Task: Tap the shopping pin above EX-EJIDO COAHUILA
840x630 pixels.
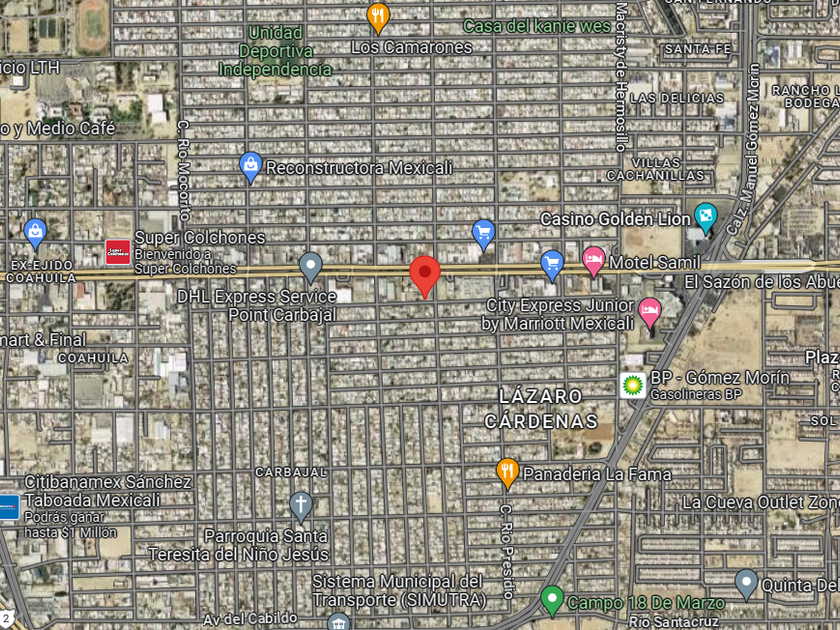Action: coord(35,234)
